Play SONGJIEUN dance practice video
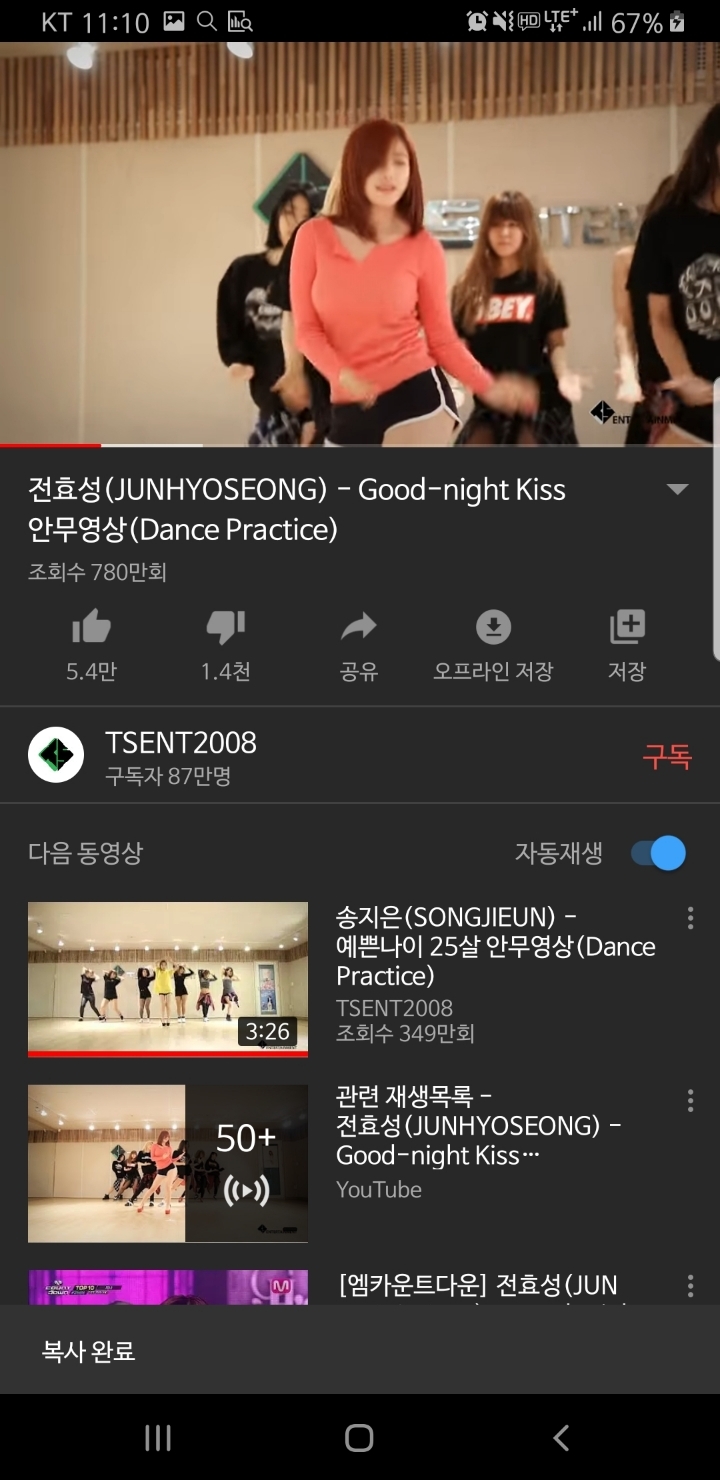 pyautogui.click(x=168, y=978)
